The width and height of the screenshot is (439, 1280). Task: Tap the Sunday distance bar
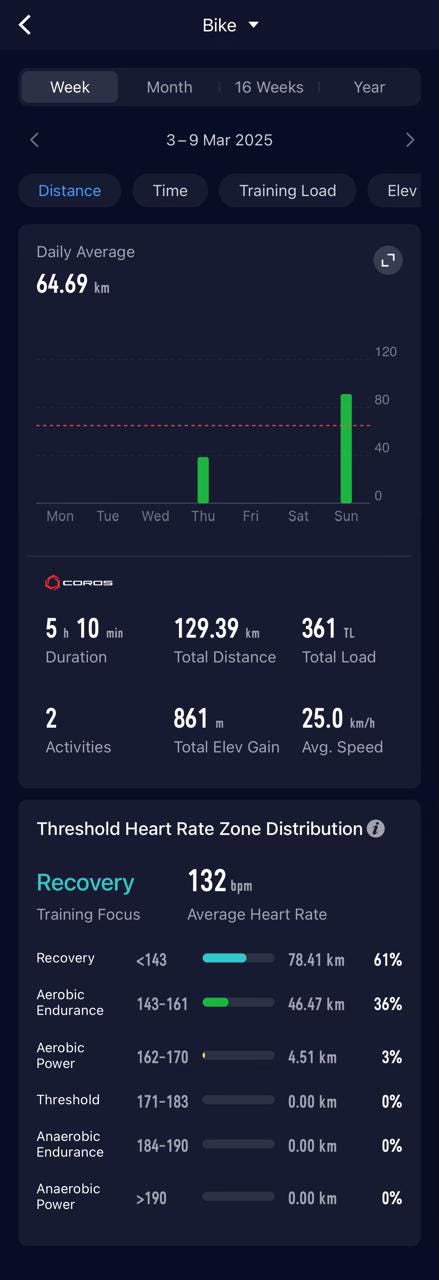point(346,449)
